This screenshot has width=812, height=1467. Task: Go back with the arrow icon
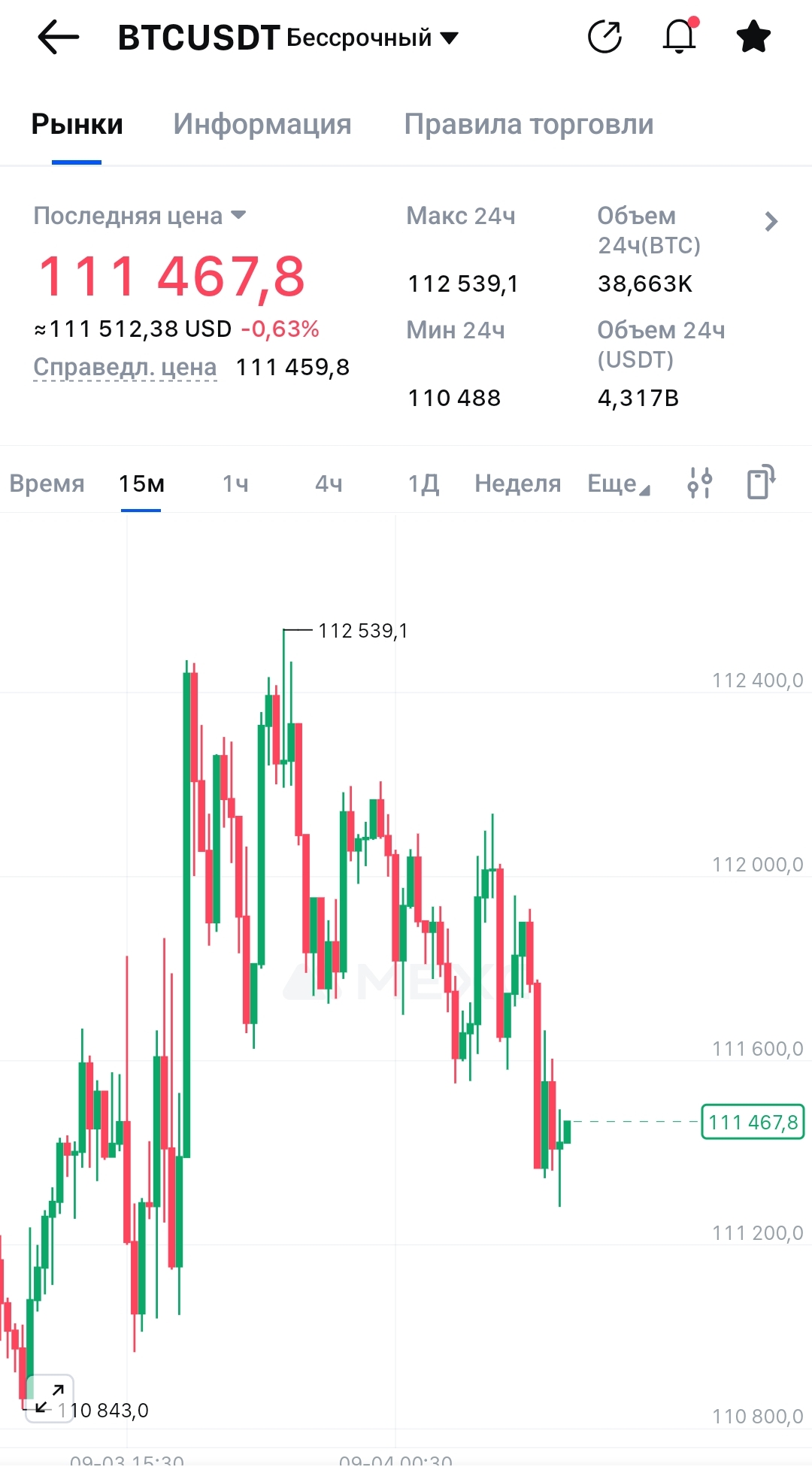point(59,37)
